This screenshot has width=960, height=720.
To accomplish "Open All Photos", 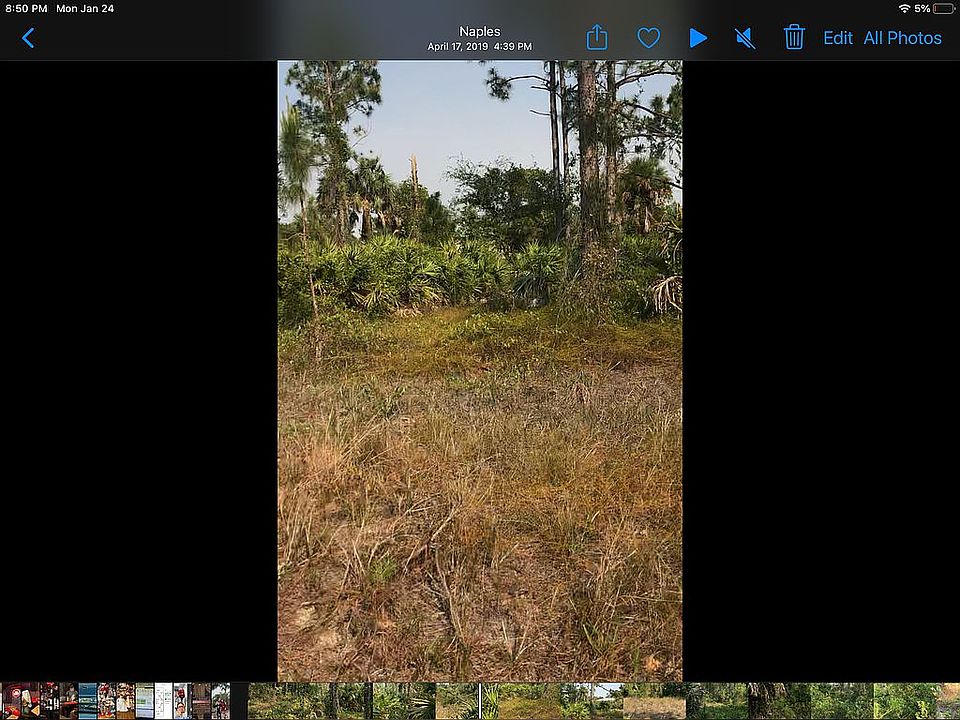I will point(902,38).
